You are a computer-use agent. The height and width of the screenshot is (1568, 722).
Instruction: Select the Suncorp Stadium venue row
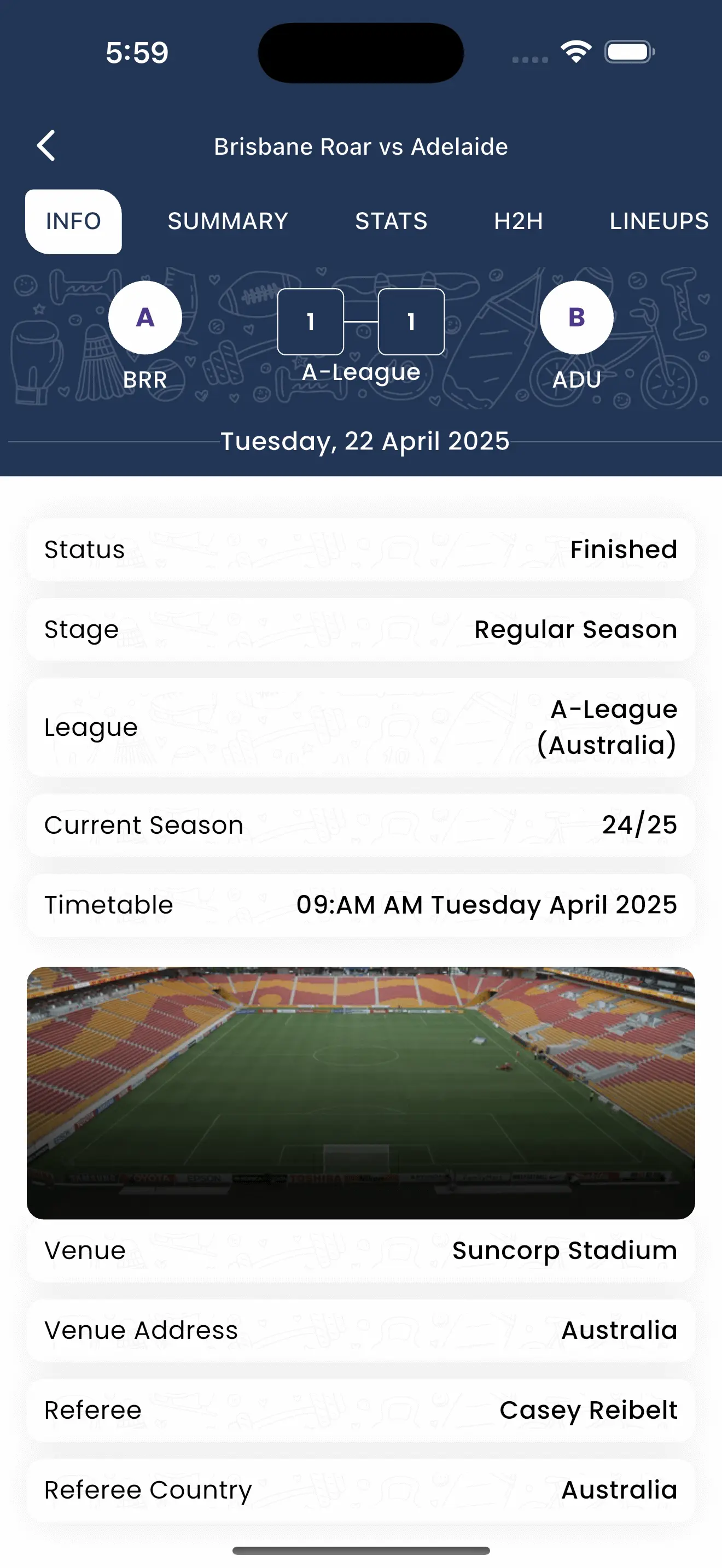(x=360, y=1250)
